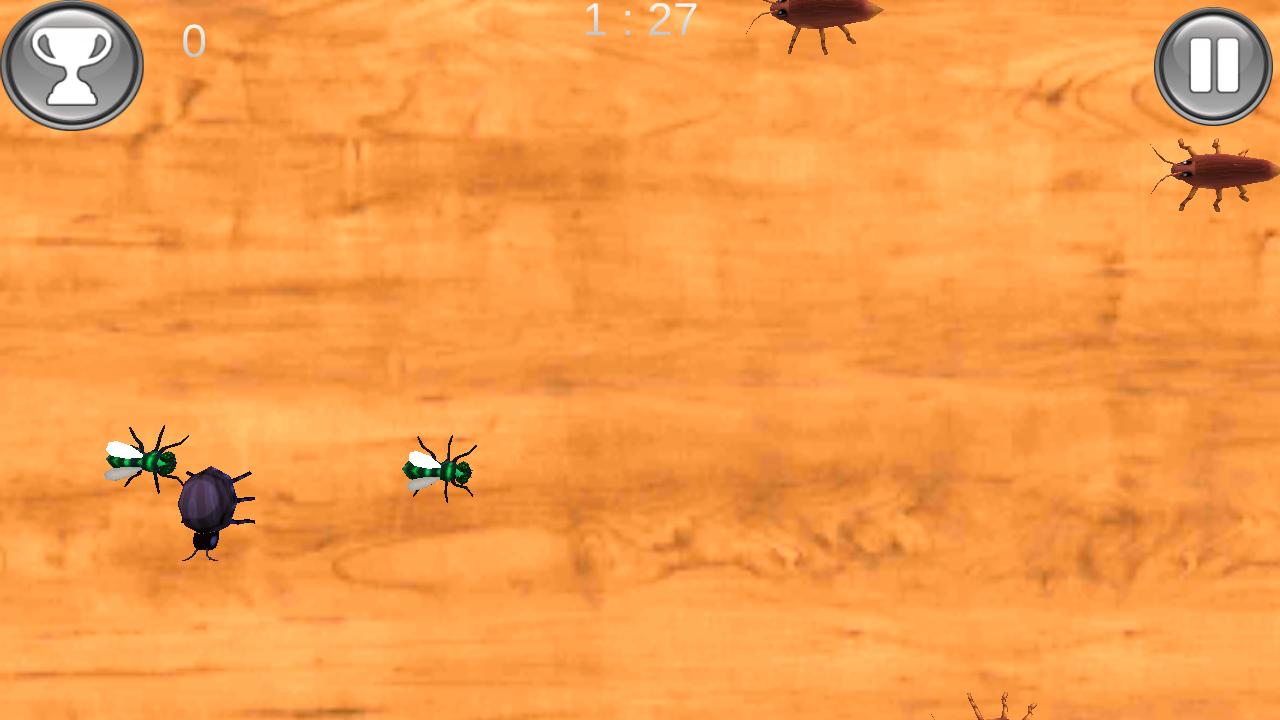Pause the game
Screen dimensions: 1280x720
click(x=1213, y=66)
